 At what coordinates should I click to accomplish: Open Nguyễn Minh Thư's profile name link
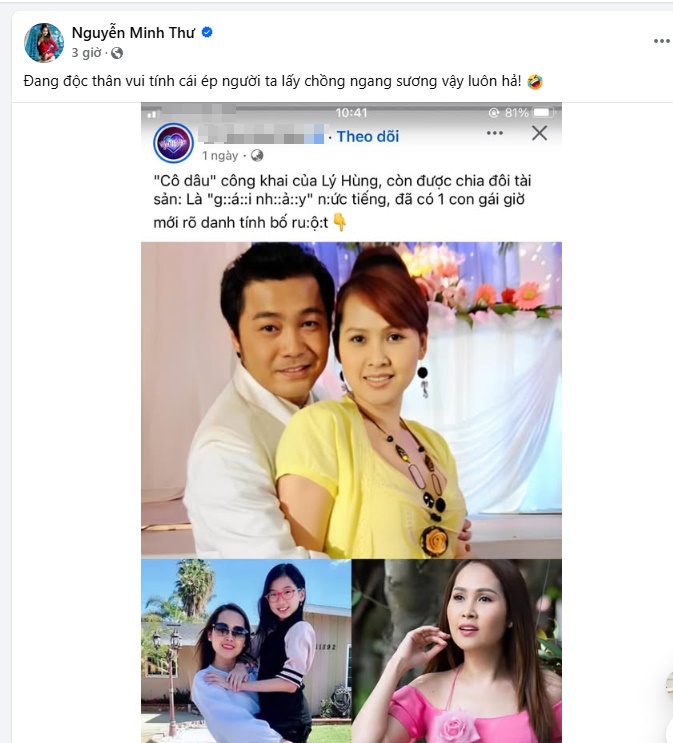[133, 32]
